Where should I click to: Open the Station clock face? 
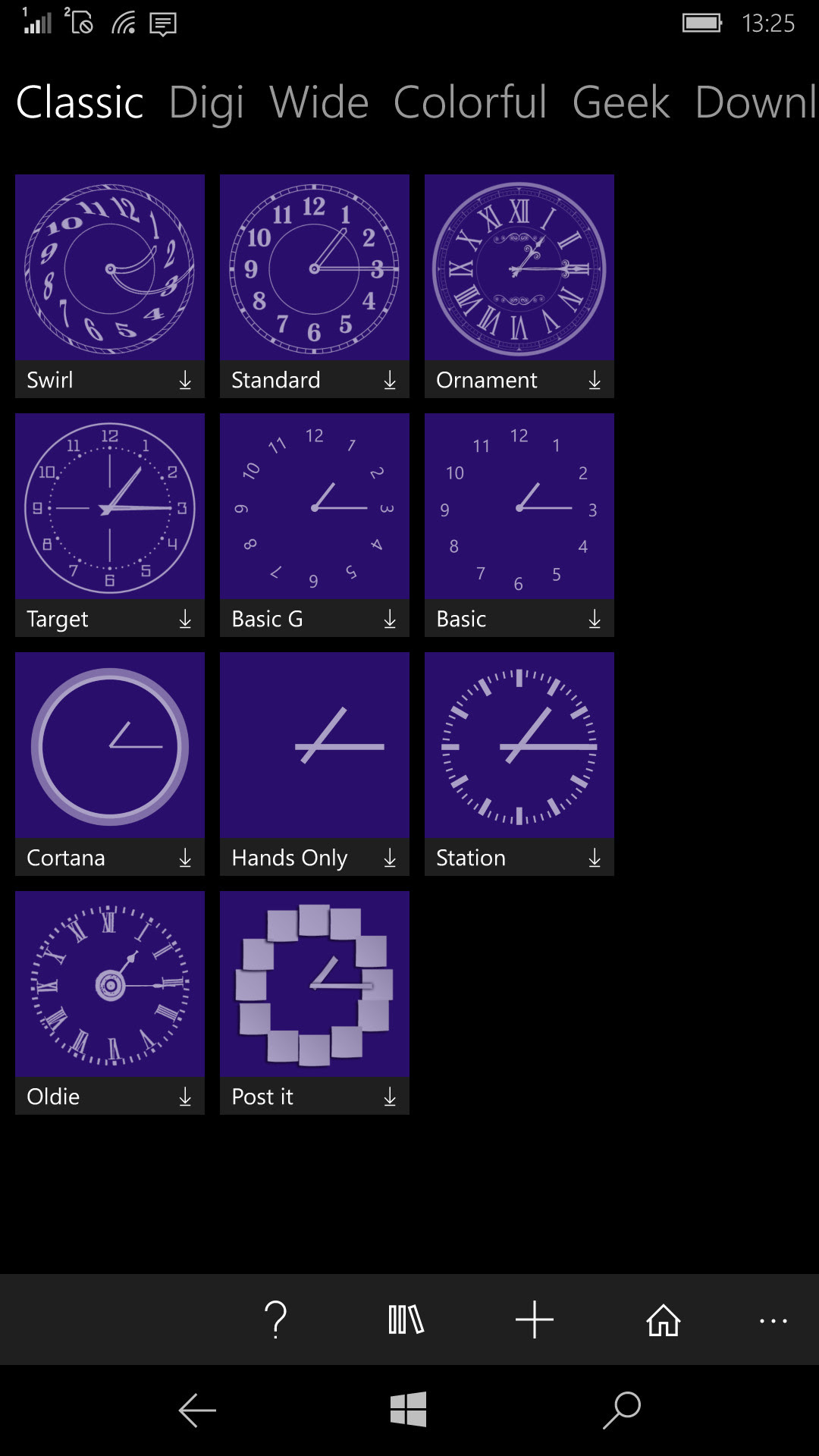tap(519, 747)
